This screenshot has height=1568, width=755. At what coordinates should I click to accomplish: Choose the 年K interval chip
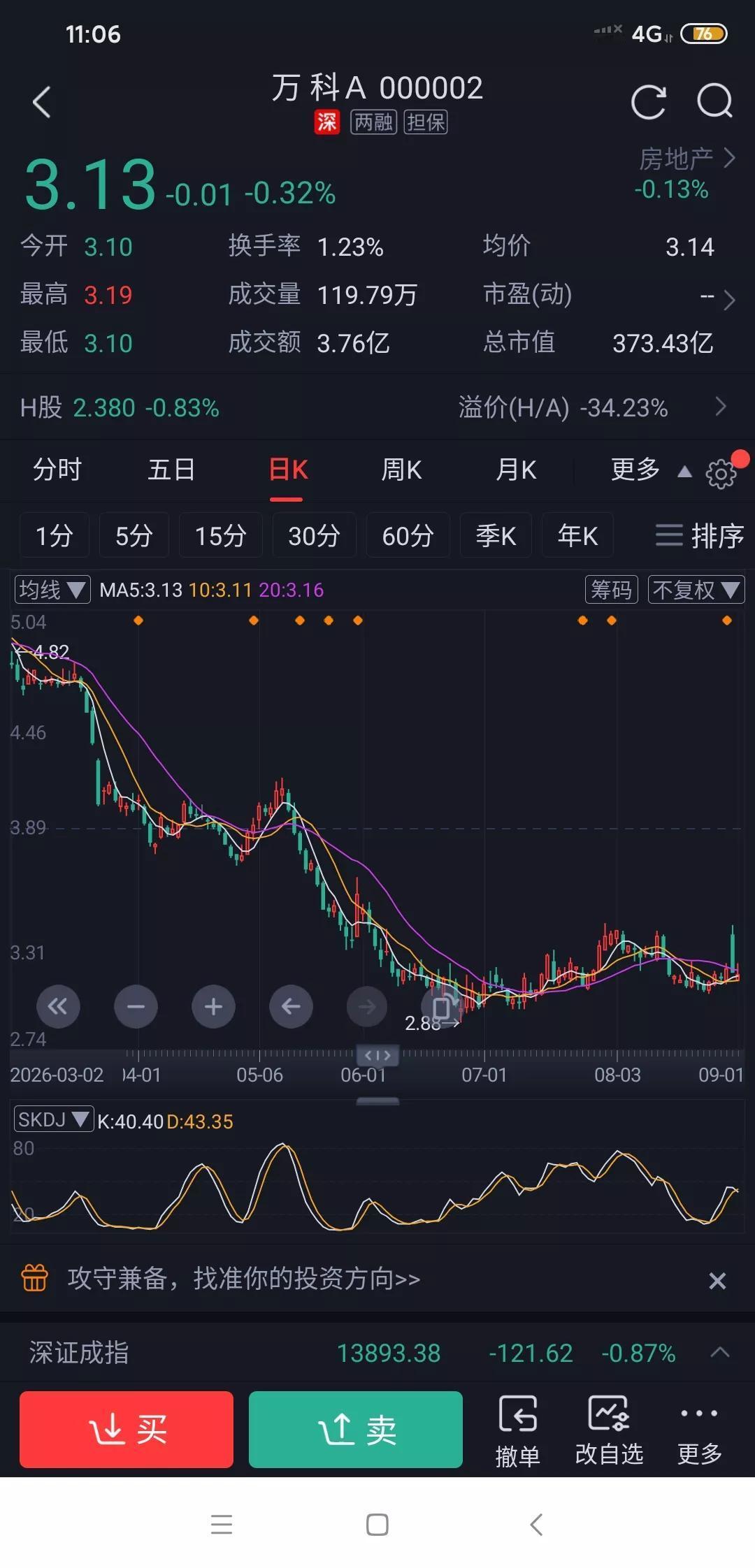coord(577,535)
